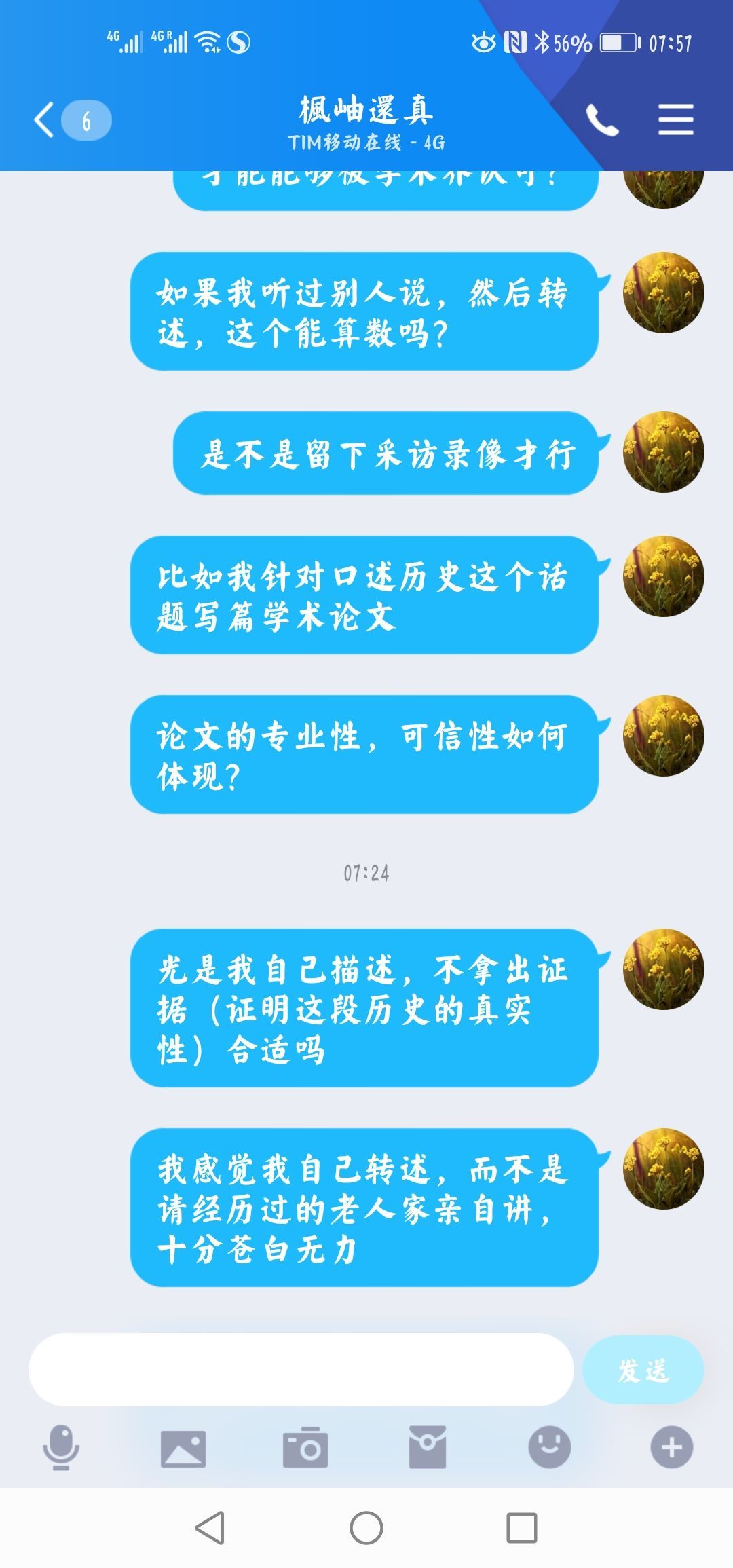Open the system recent apps view
Image resolution: width=733 pixels, height=1568 pixels.
[522, 1529]
